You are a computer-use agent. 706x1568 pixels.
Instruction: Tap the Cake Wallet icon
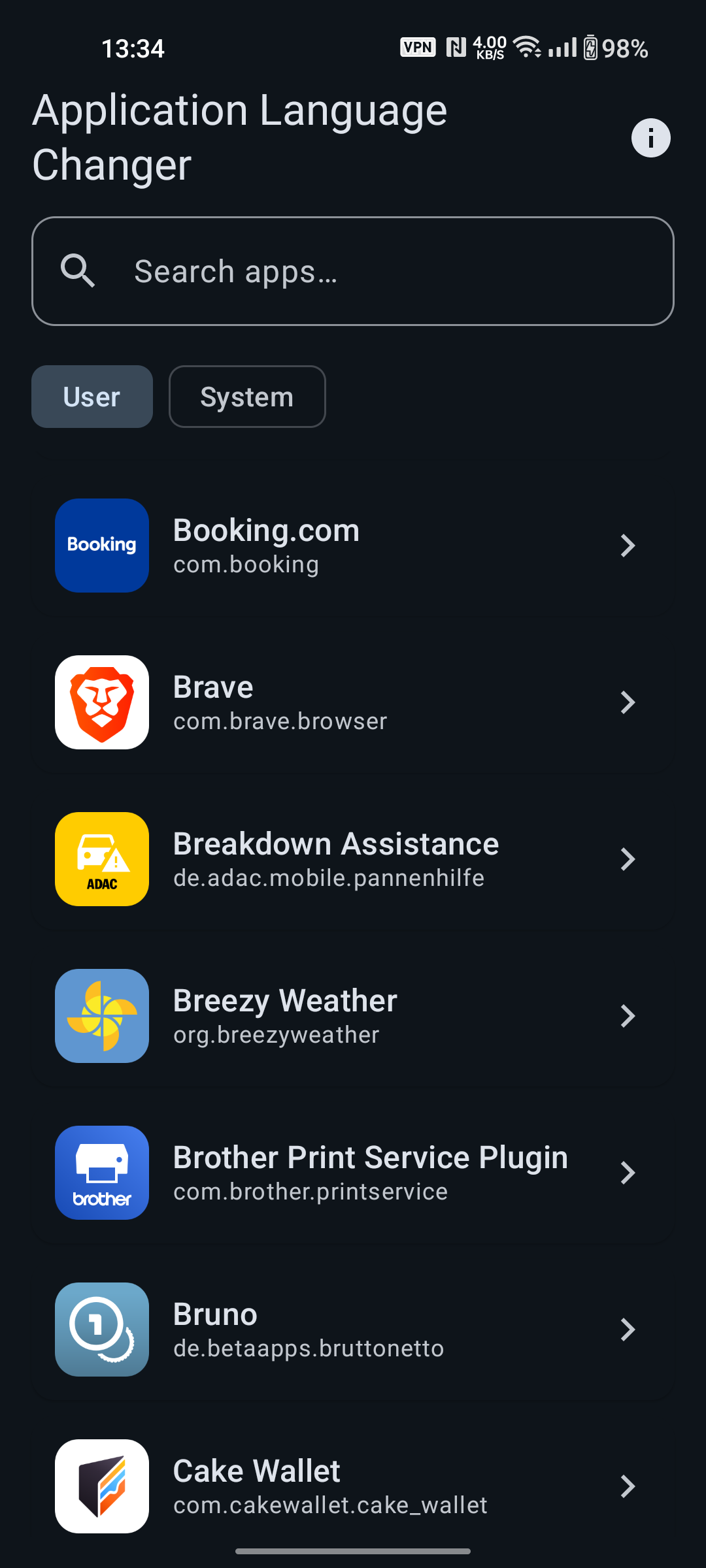(102, 1486)
